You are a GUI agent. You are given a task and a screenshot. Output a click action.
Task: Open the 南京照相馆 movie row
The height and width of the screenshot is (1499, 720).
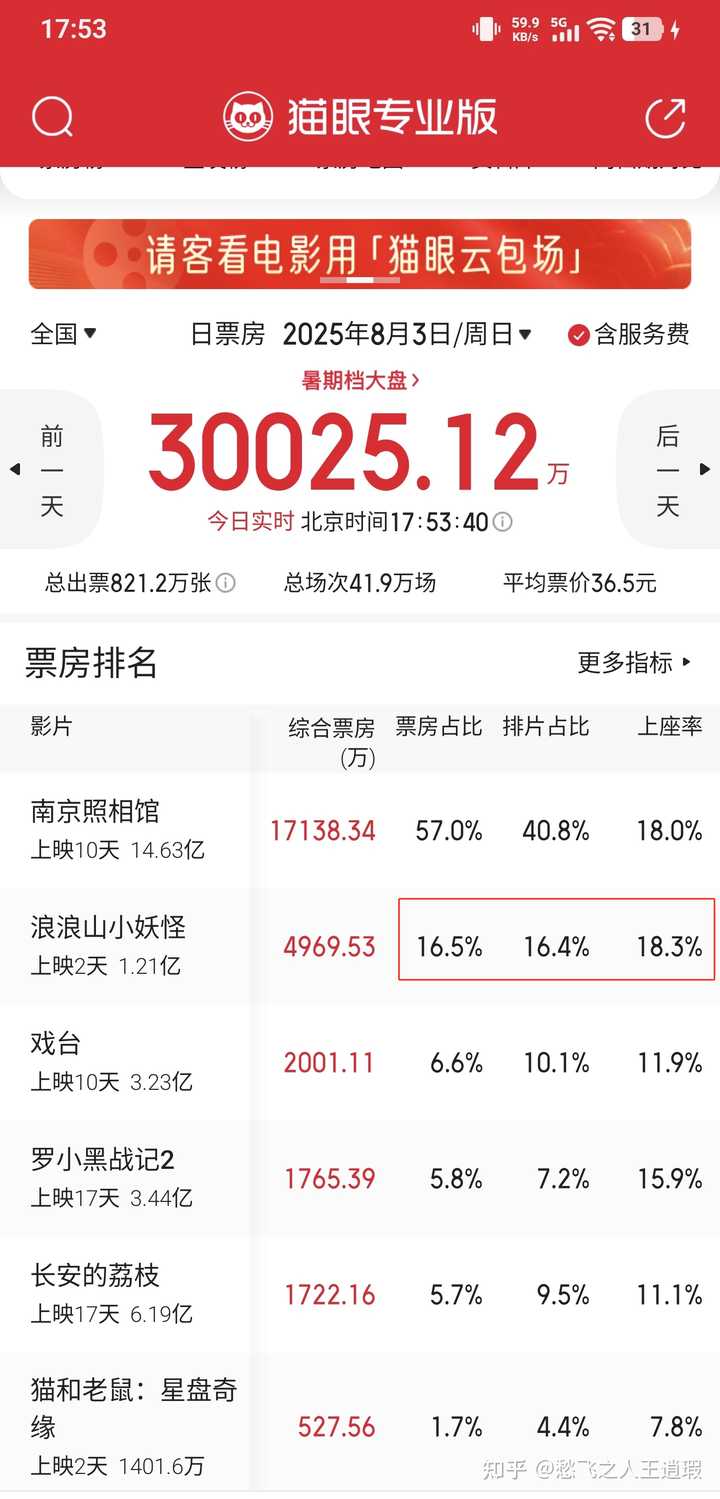tap(360, 830)
